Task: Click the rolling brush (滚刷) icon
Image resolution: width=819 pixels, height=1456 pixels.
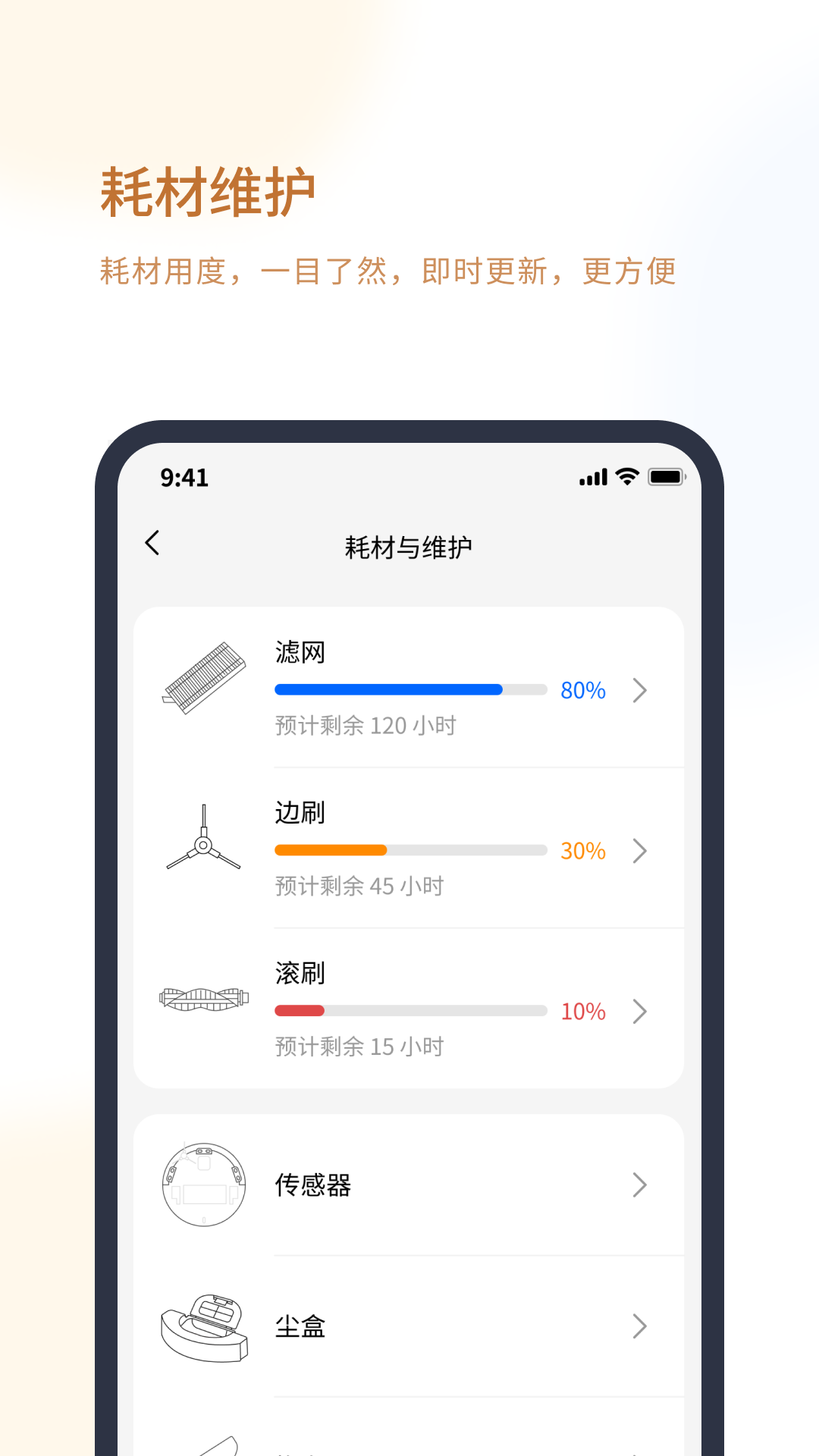Action: 205,999
